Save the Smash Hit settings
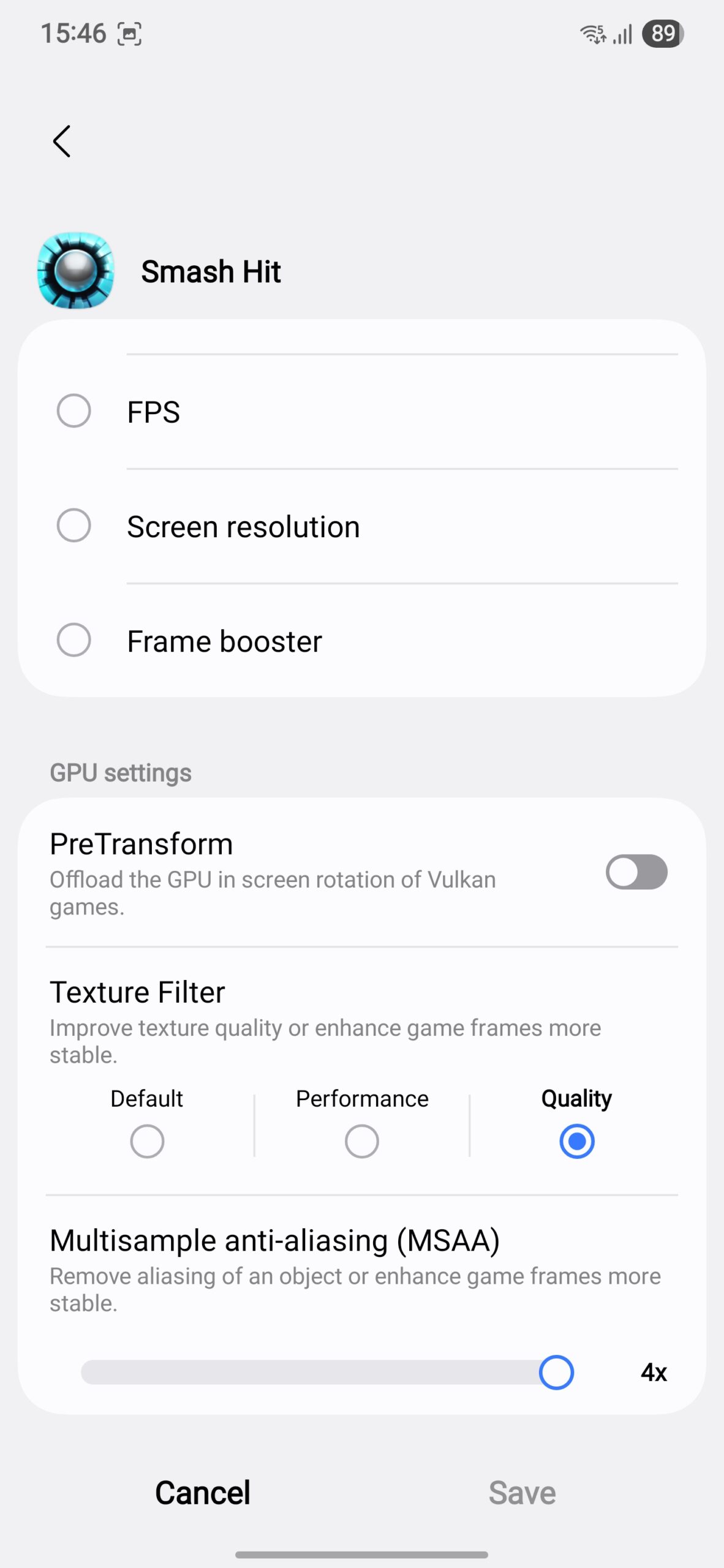 [522, 1493]
